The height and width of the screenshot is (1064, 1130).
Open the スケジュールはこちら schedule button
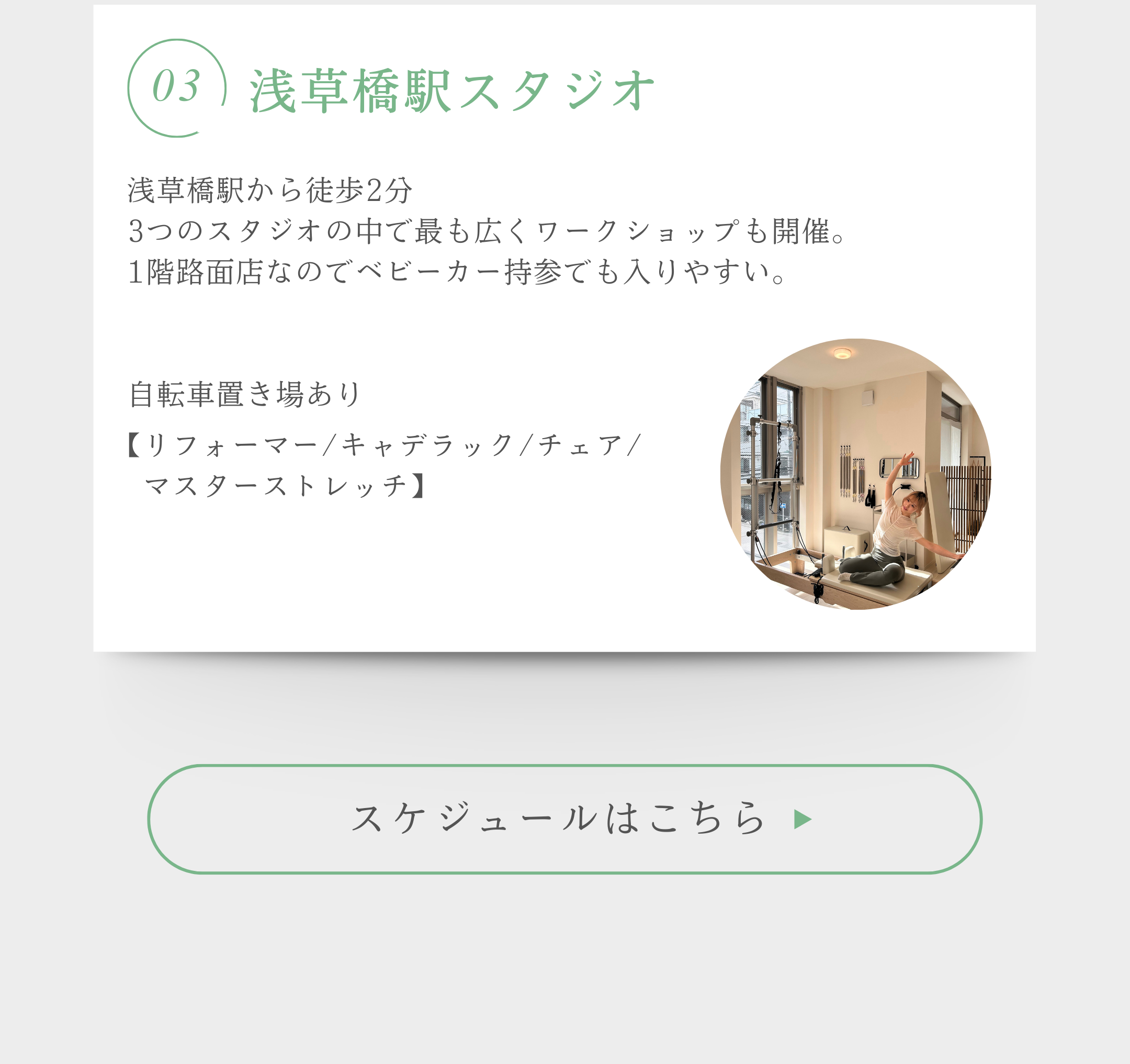[564, 819]
